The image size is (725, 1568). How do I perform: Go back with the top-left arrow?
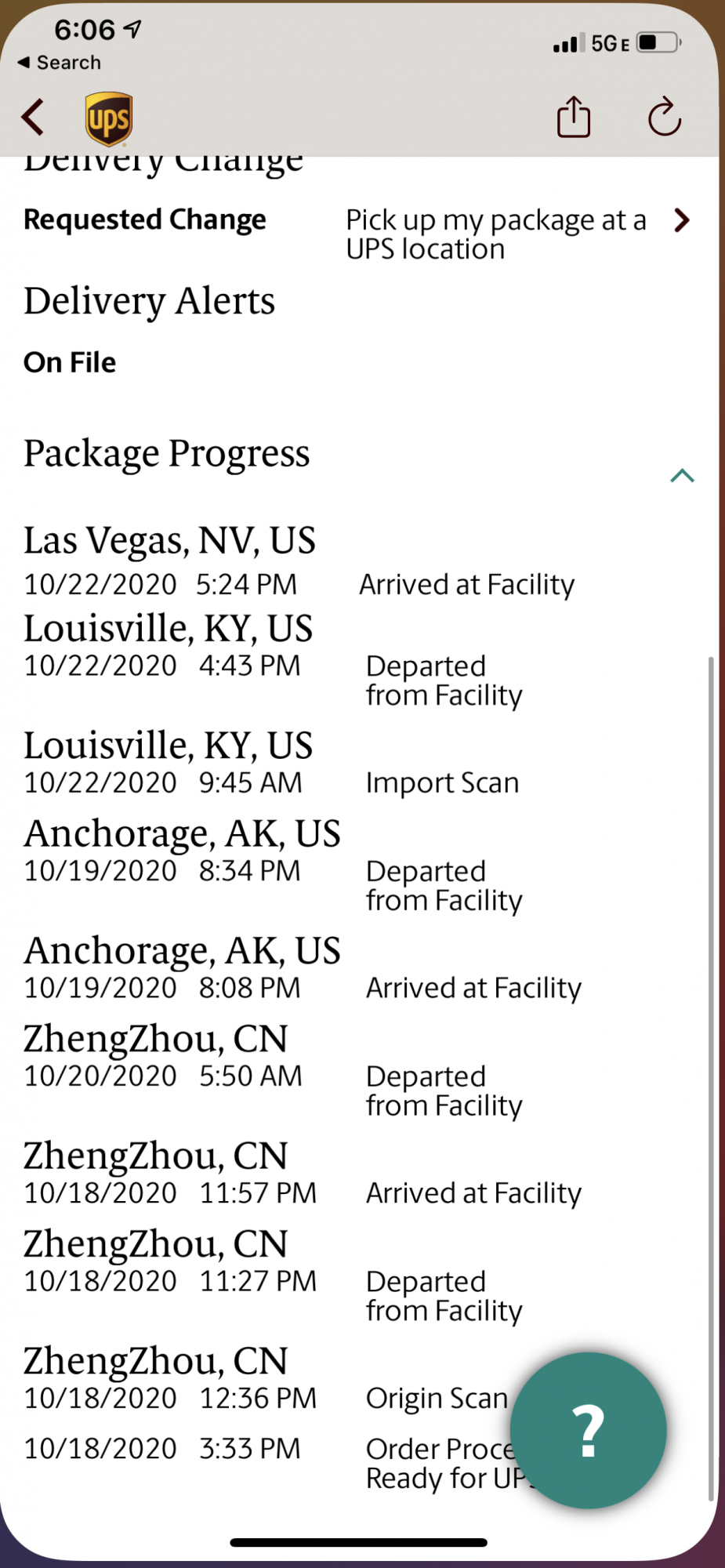pyautogui.click(x=32, y=118)
